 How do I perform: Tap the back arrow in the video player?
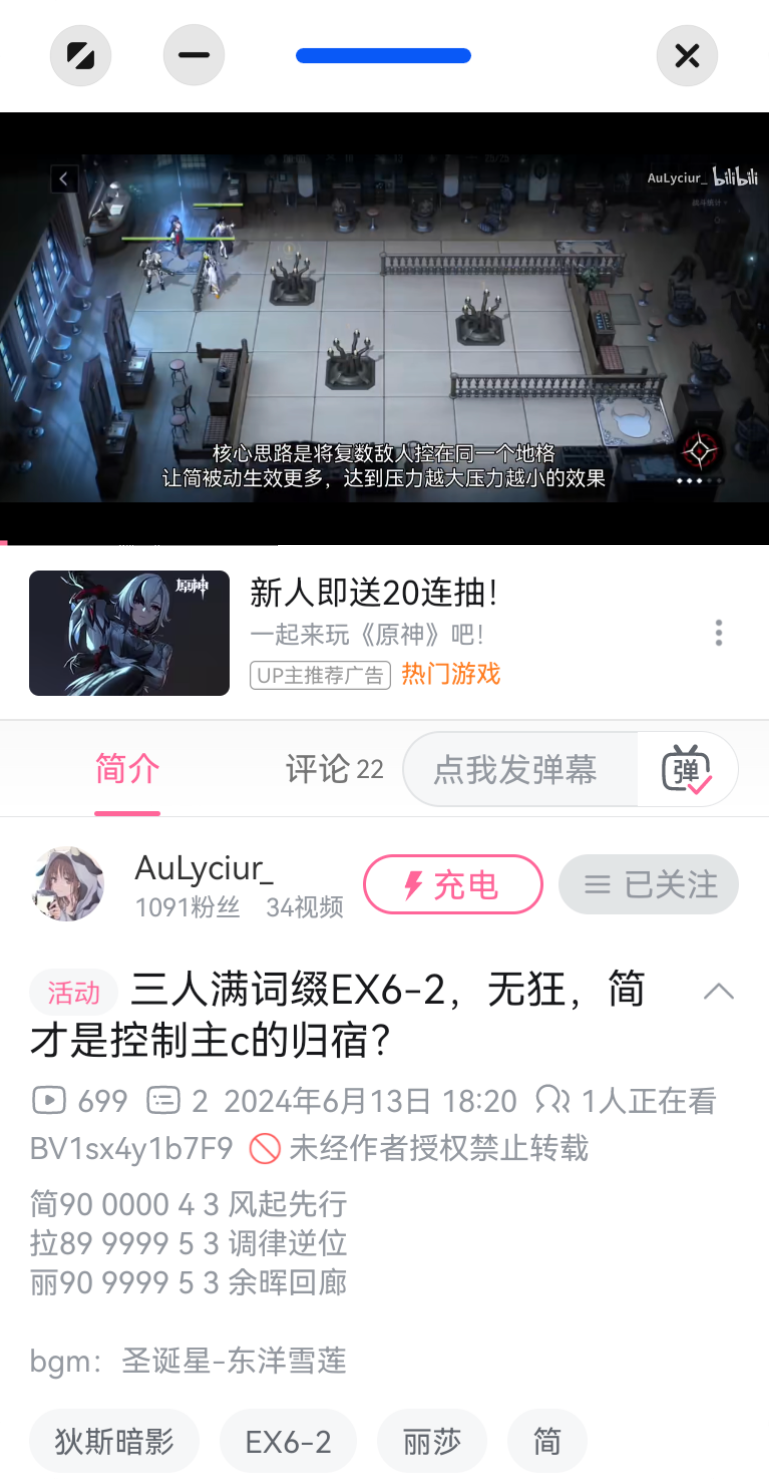coord(64,179)
